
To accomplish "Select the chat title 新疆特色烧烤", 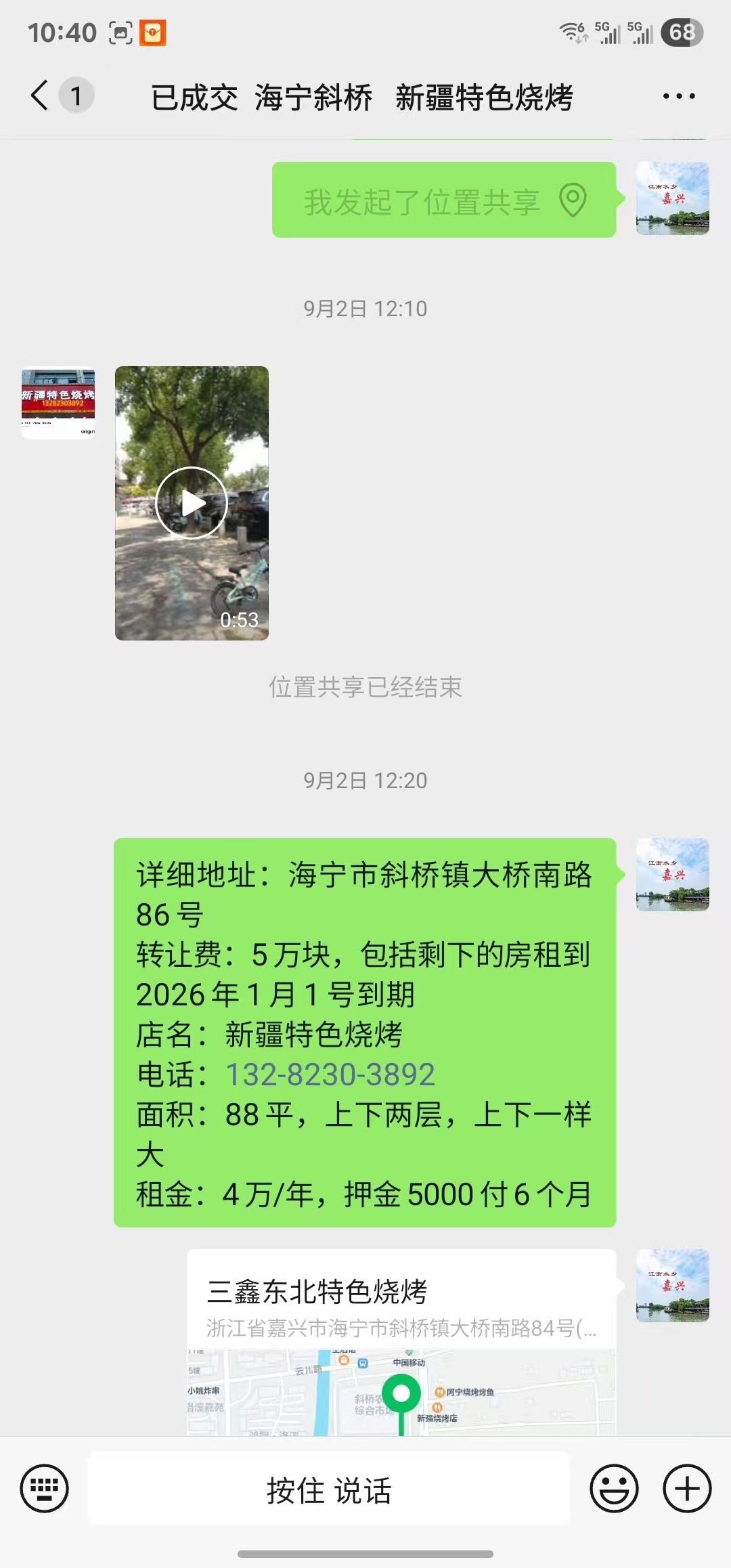I will coord(483,97).
